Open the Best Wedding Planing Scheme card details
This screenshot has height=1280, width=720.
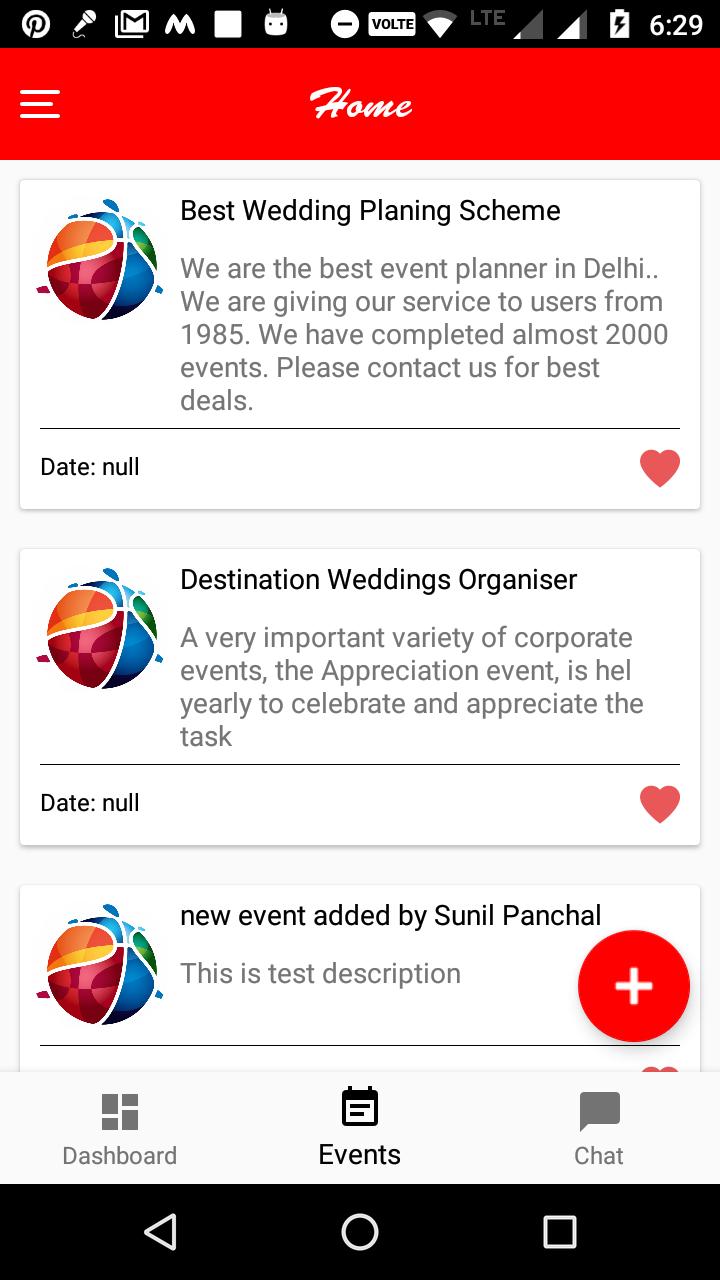coord(360,340)
